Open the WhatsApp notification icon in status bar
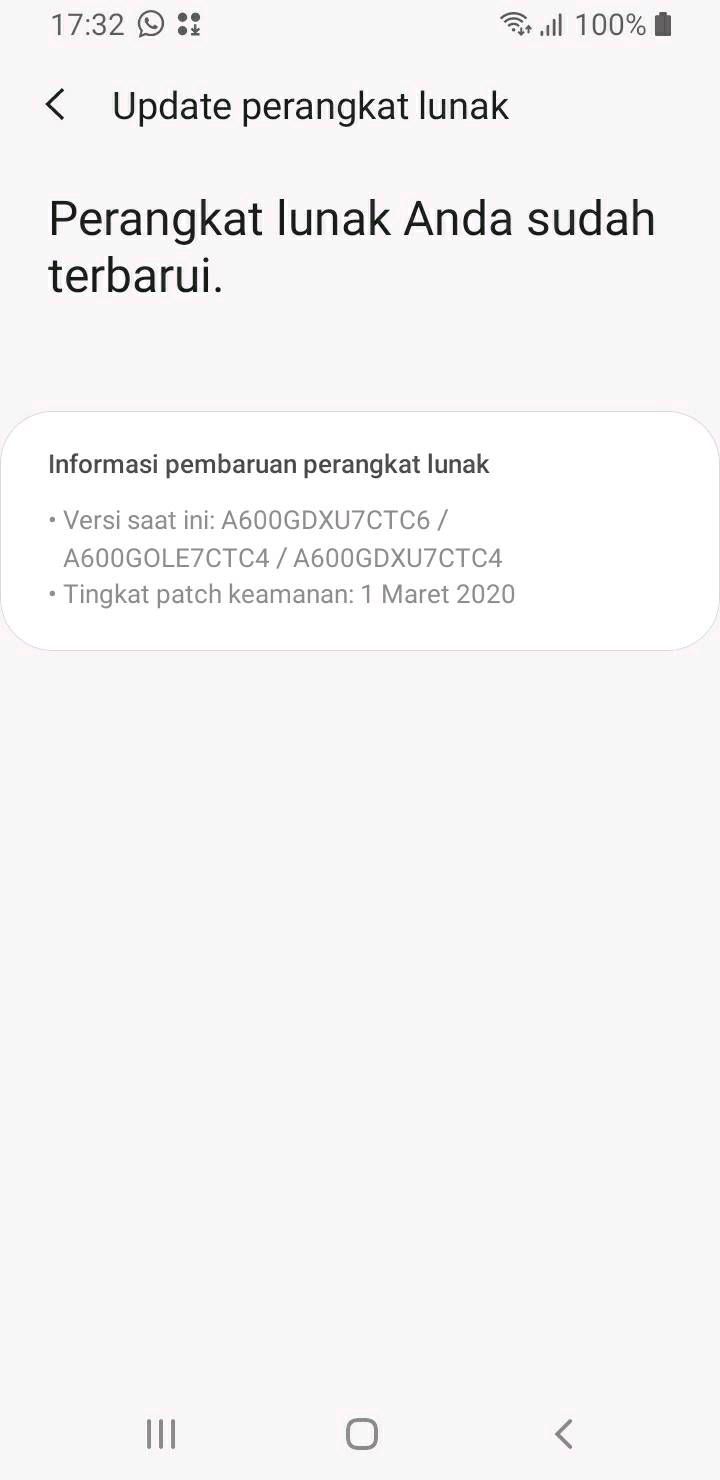 click(x=150, y=24)
